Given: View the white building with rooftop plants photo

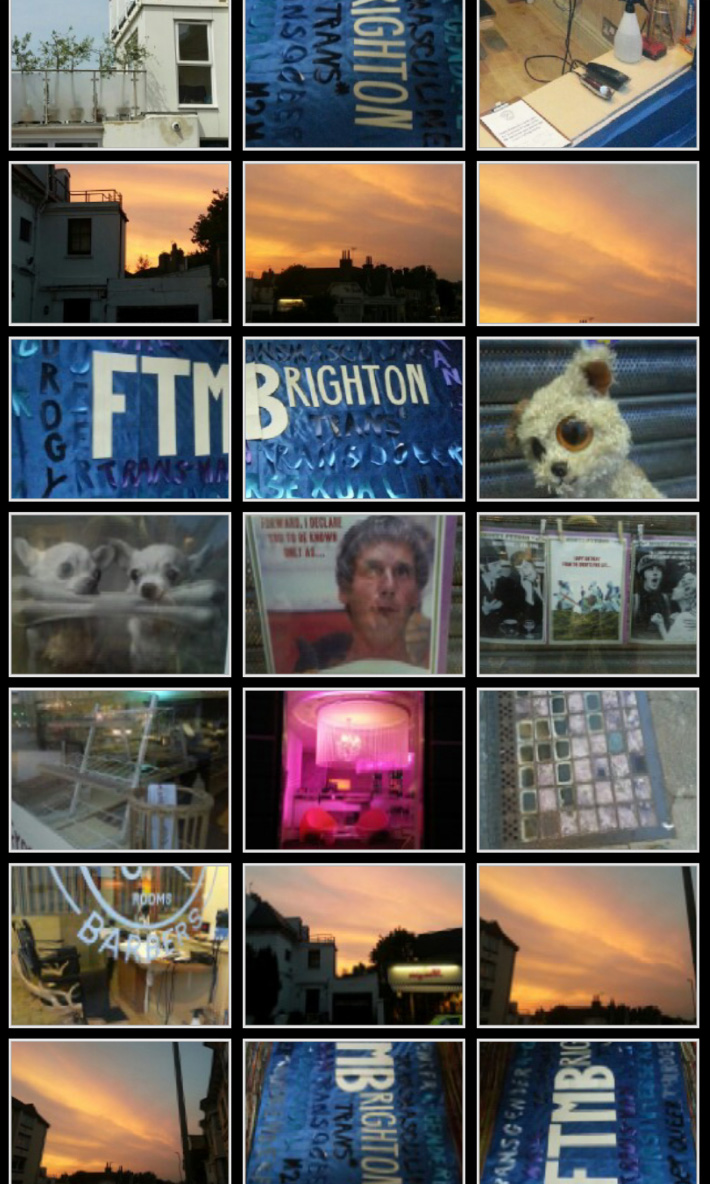Looking at the screenshot, I should click(x=120, y=73).
